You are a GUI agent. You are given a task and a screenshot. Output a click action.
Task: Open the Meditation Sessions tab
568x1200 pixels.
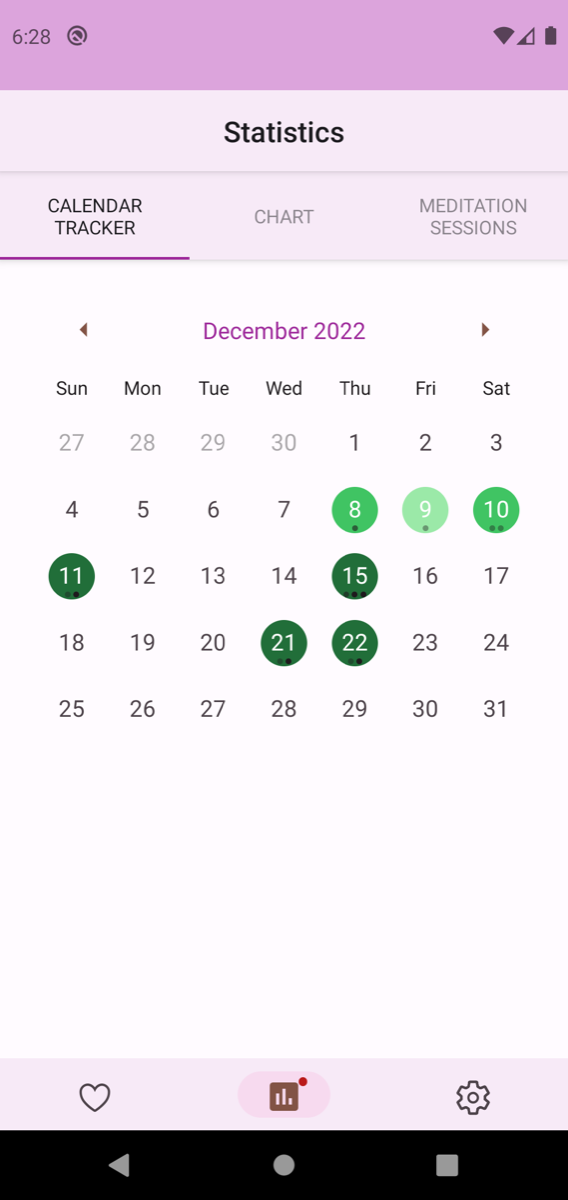tap(473, 217)
